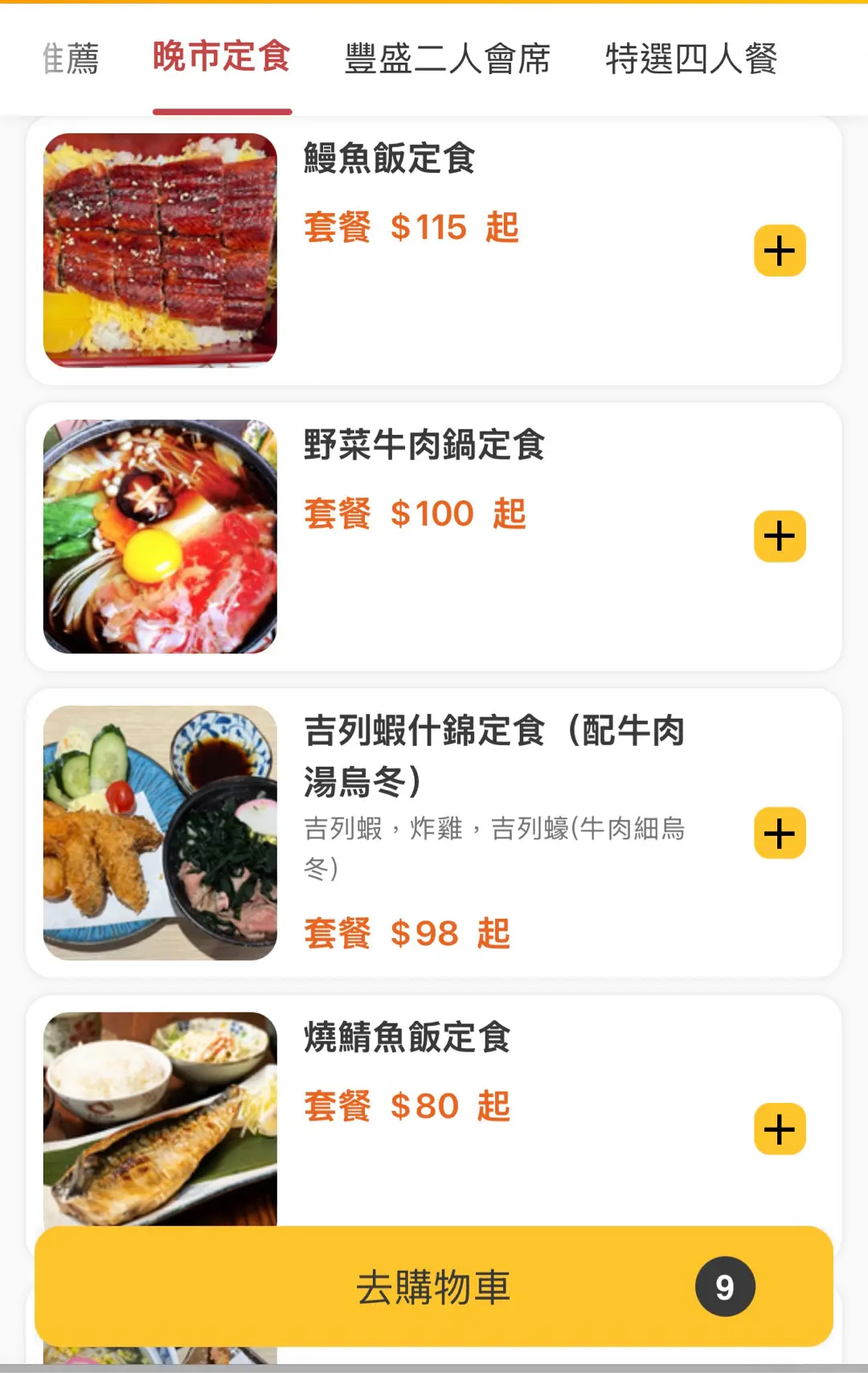Screen dimensions: 868x1373
Task: Select the partially visible 佳薦 tab
Action: (x=71, y=59)
